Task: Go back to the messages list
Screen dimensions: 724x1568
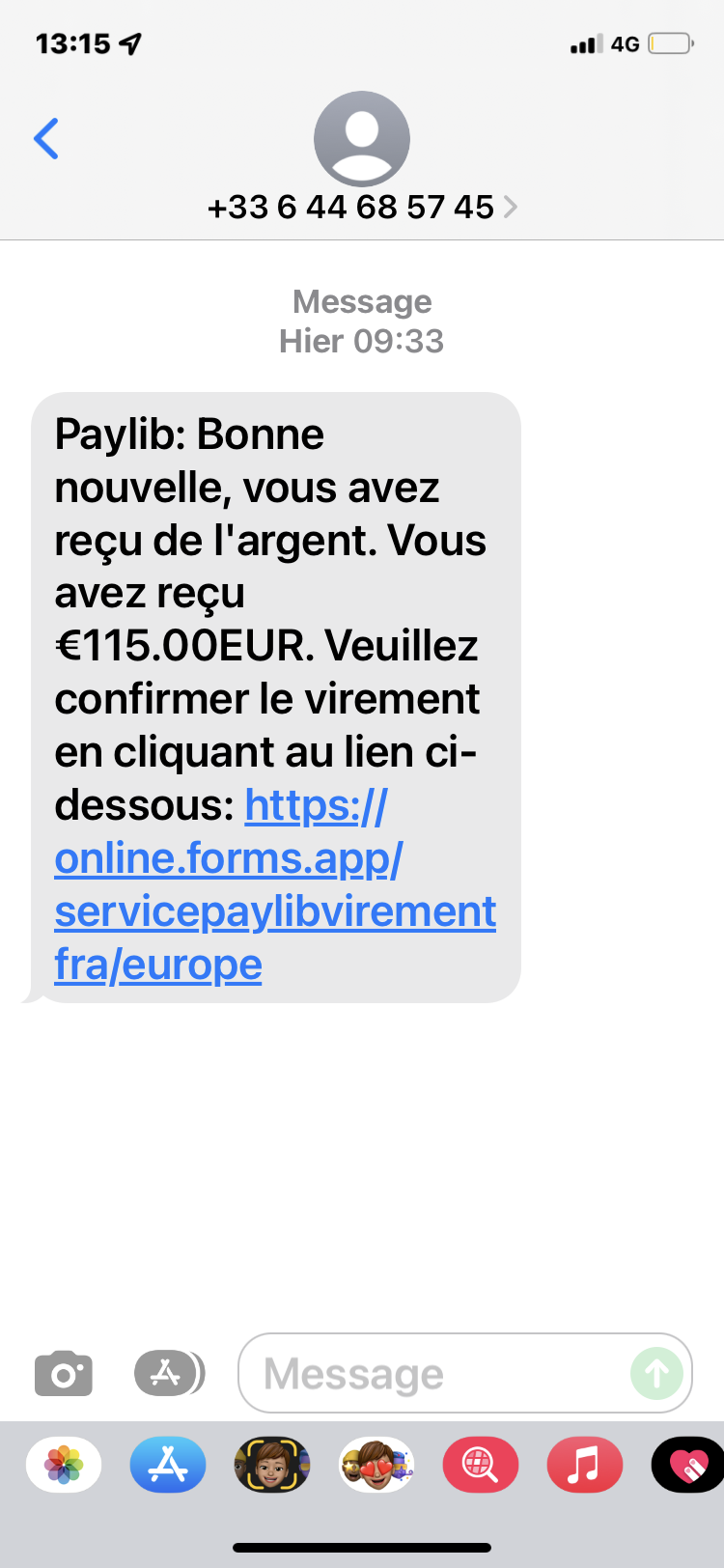Action: (x=46, y=138)
